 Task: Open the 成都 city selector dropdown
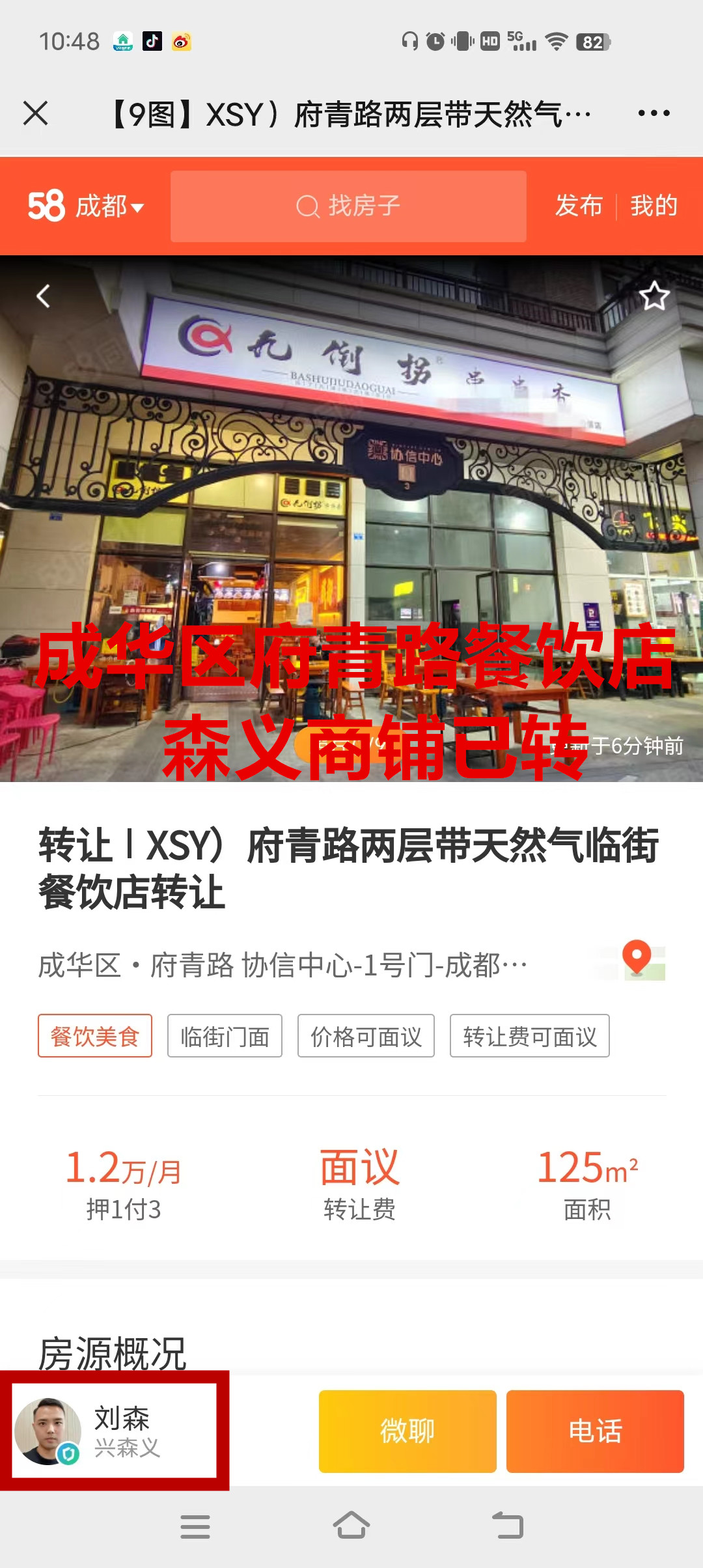point(109,206)
